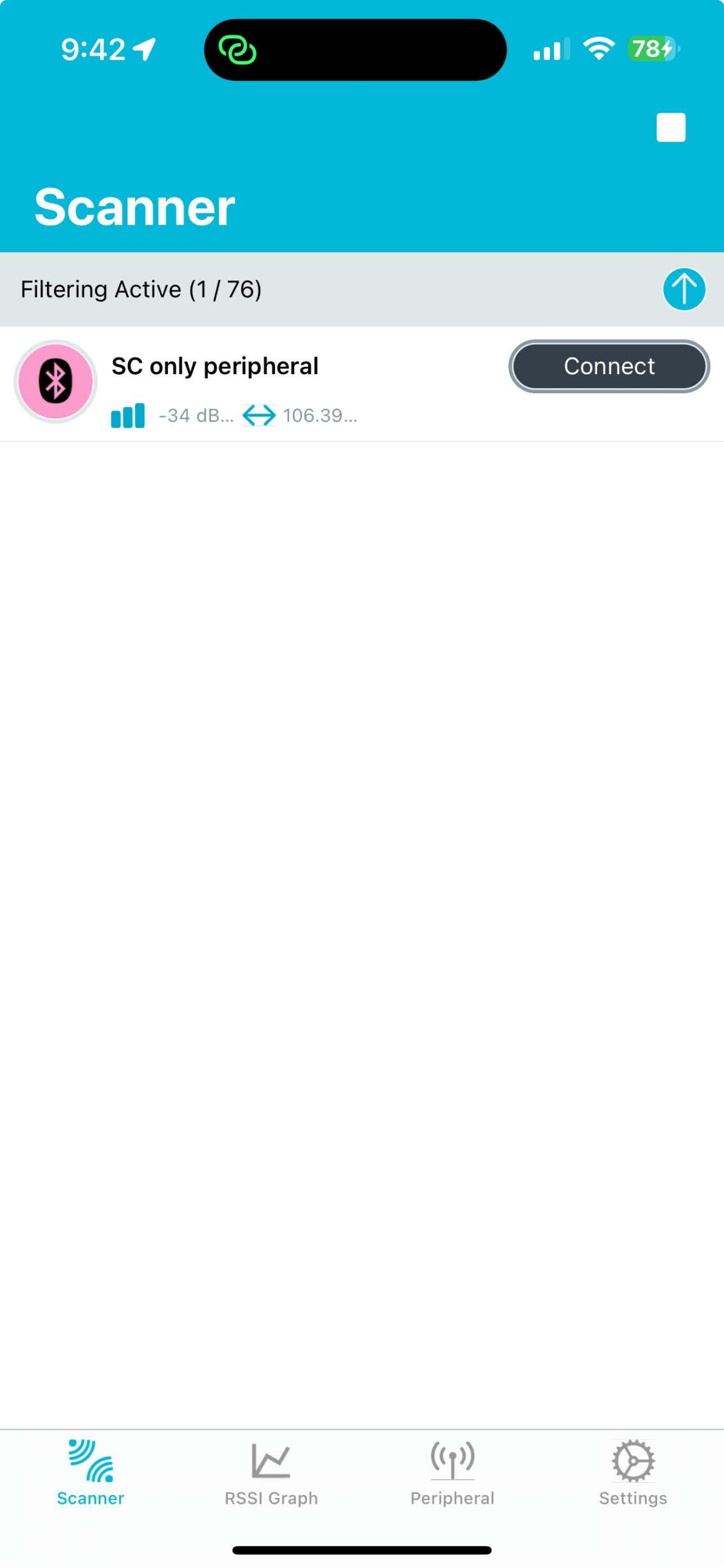Tap the up arrow in filter bar
The image size is (724, 1568).
[x=683, y=289]
